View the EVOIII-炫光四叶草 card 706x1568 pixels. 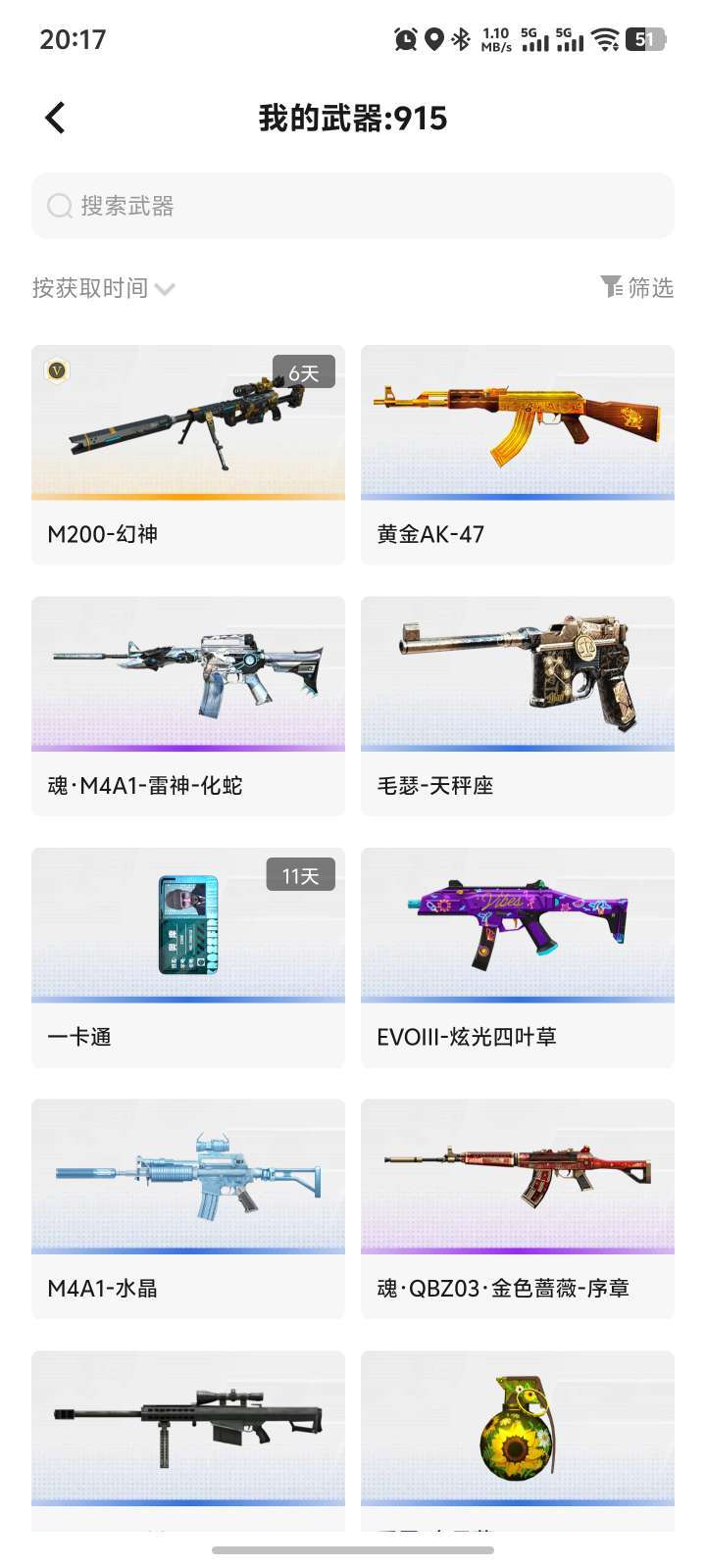pos(518,957)
